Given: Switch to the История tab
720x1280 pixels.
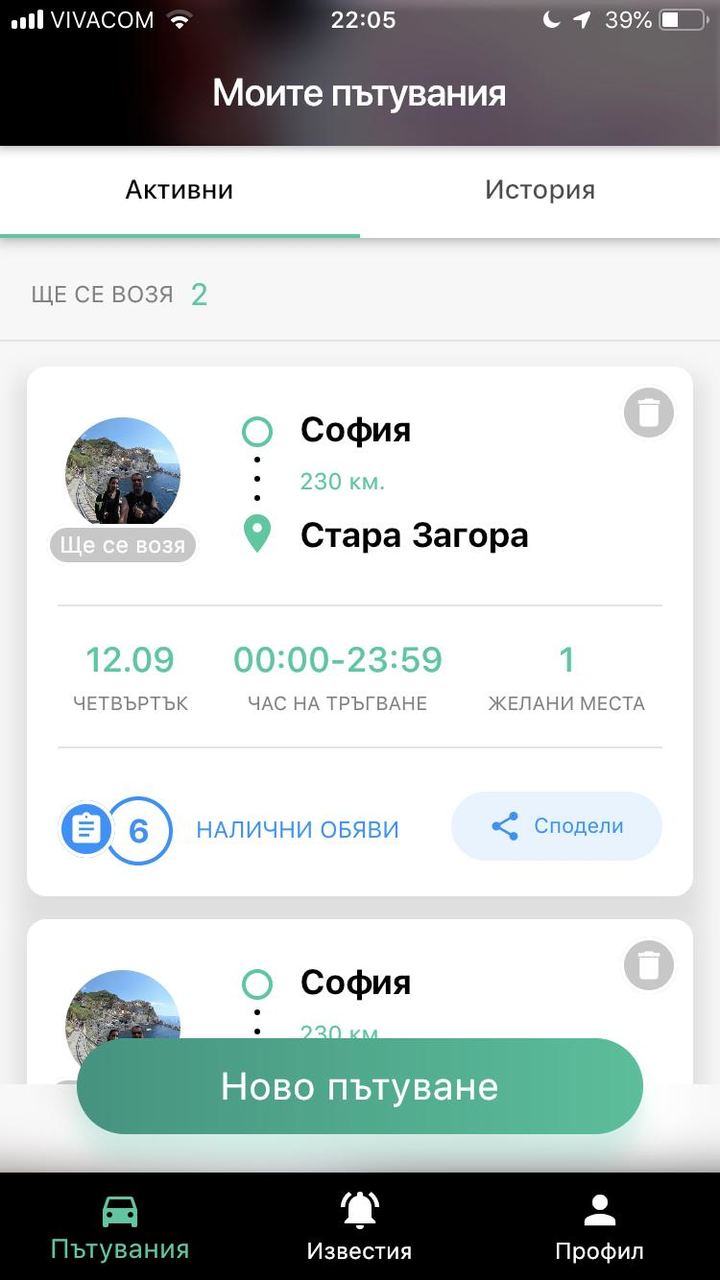Looking at the screenshot, I should click(539, 190).
